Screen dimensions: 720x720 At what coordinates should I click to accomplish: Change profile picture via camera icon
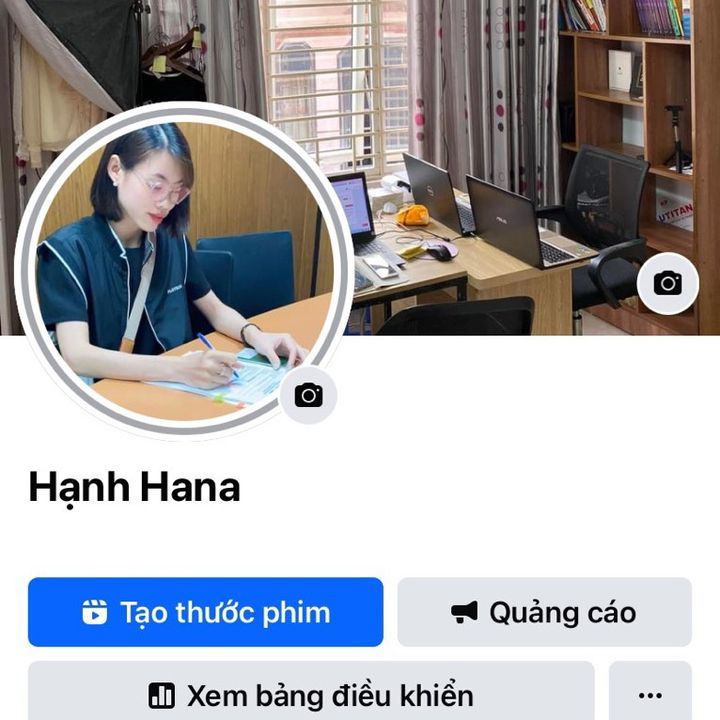pyautogui.click(x=308, y=396)
